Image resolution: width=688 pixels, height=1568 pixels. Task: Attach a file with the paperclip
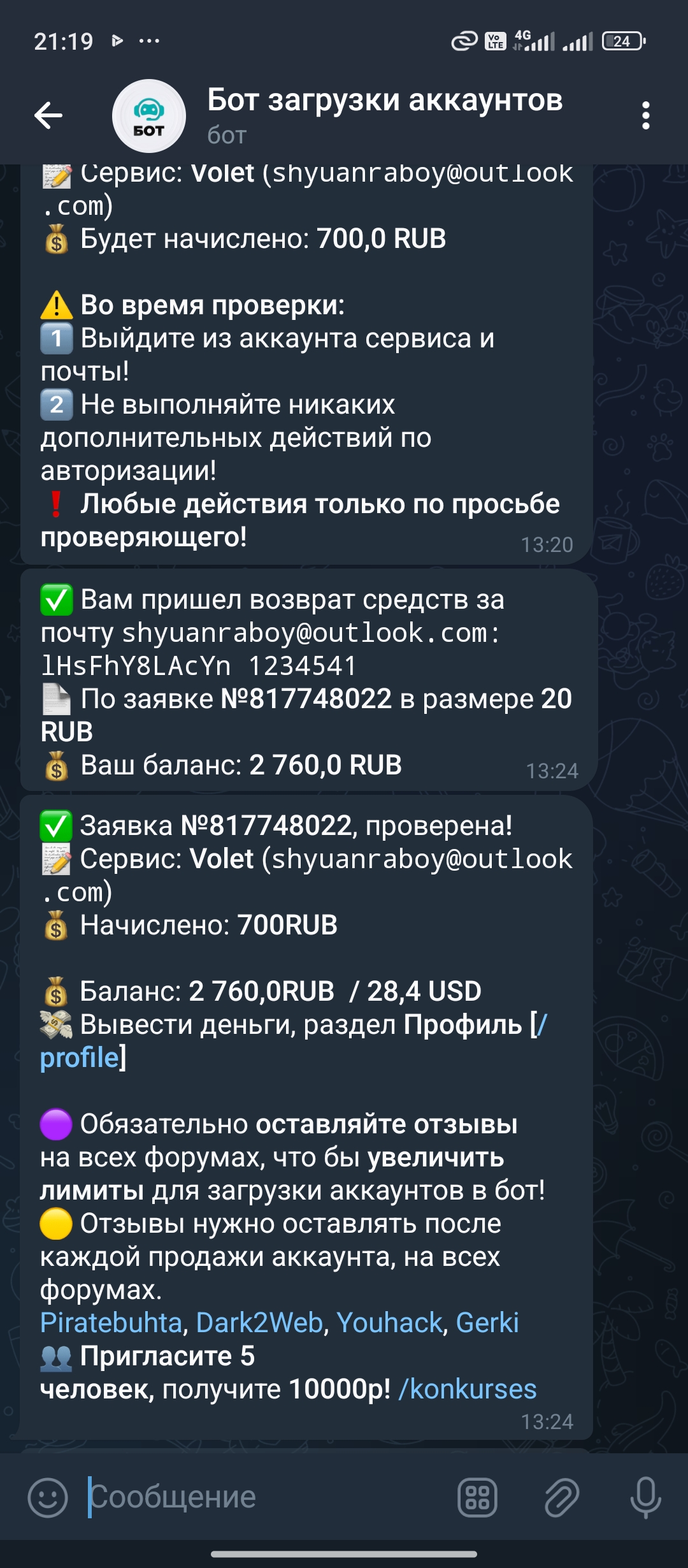tap(561, 1497)
